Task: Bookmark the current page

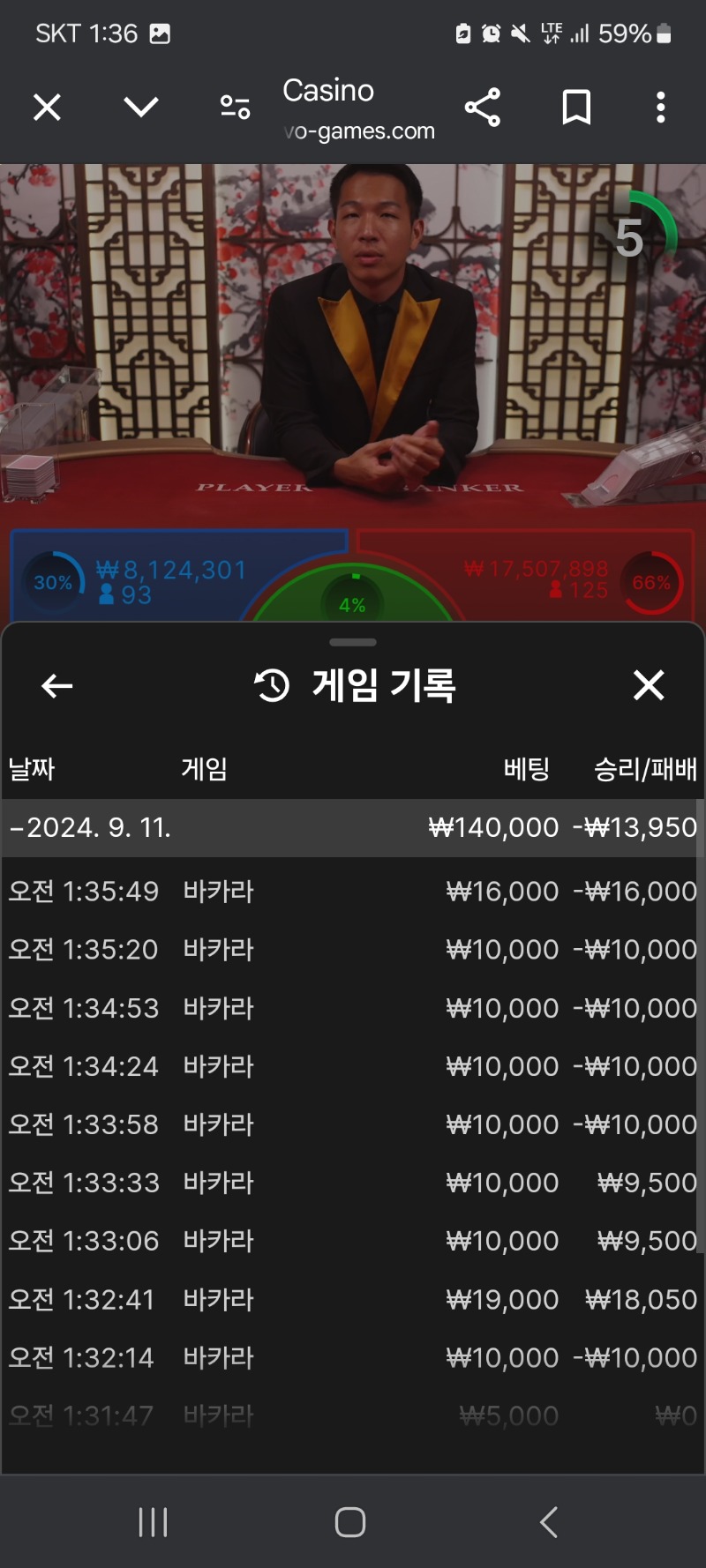Action: [576, 108]
